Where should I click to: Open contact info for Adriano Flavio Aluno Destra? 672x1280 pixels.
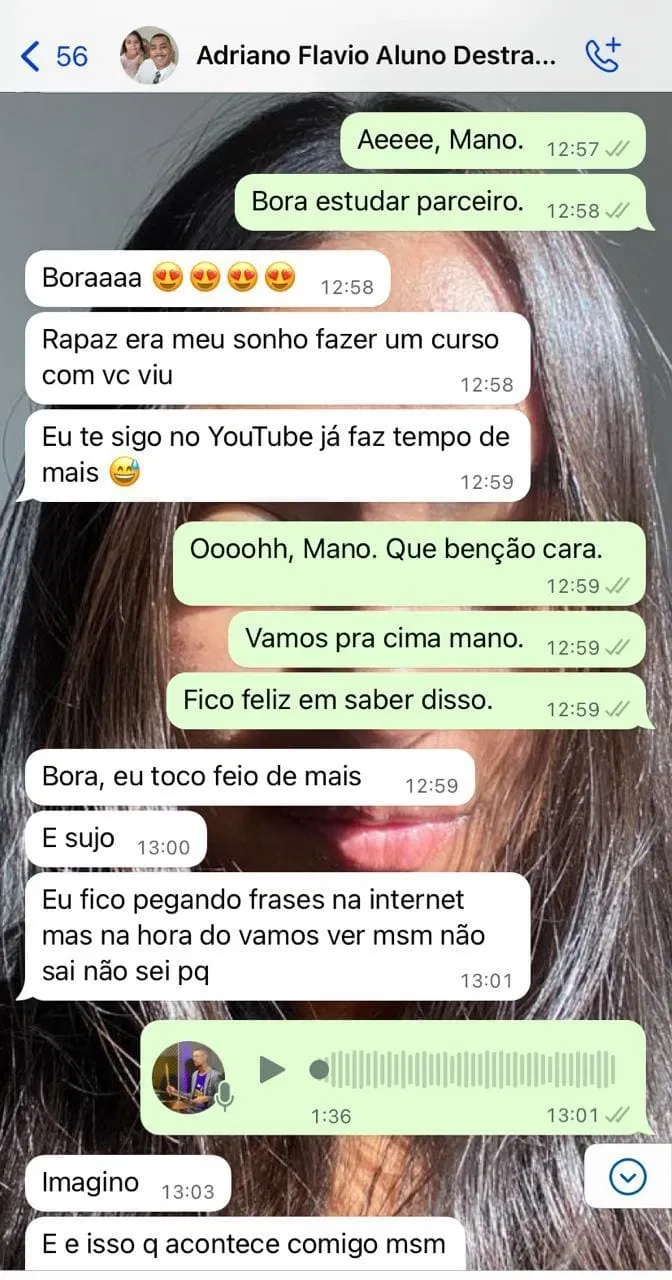[375, 56]
